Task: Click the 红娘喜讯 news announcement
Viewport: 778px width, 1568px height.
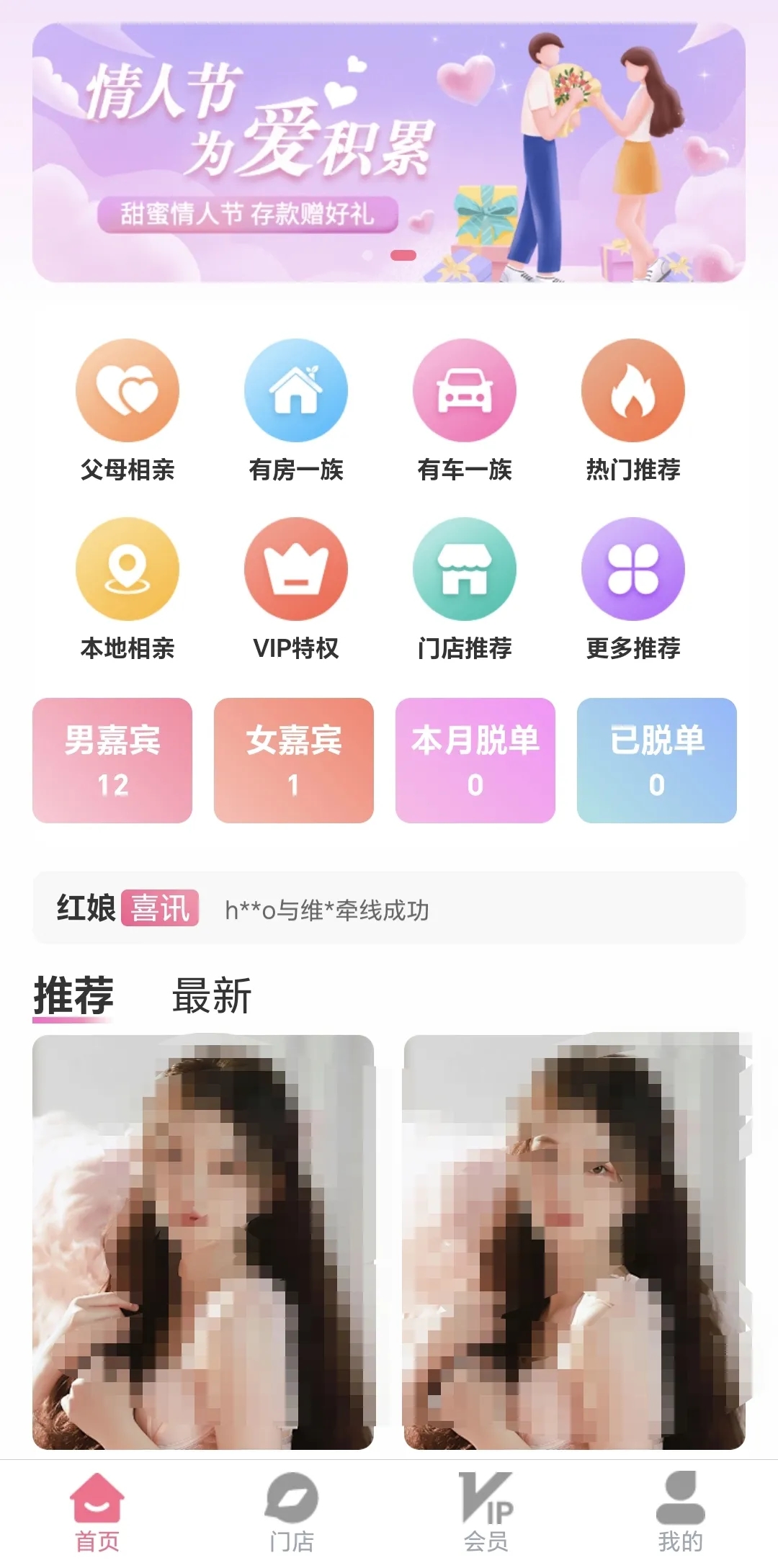Action: click(x=389, y=909)
